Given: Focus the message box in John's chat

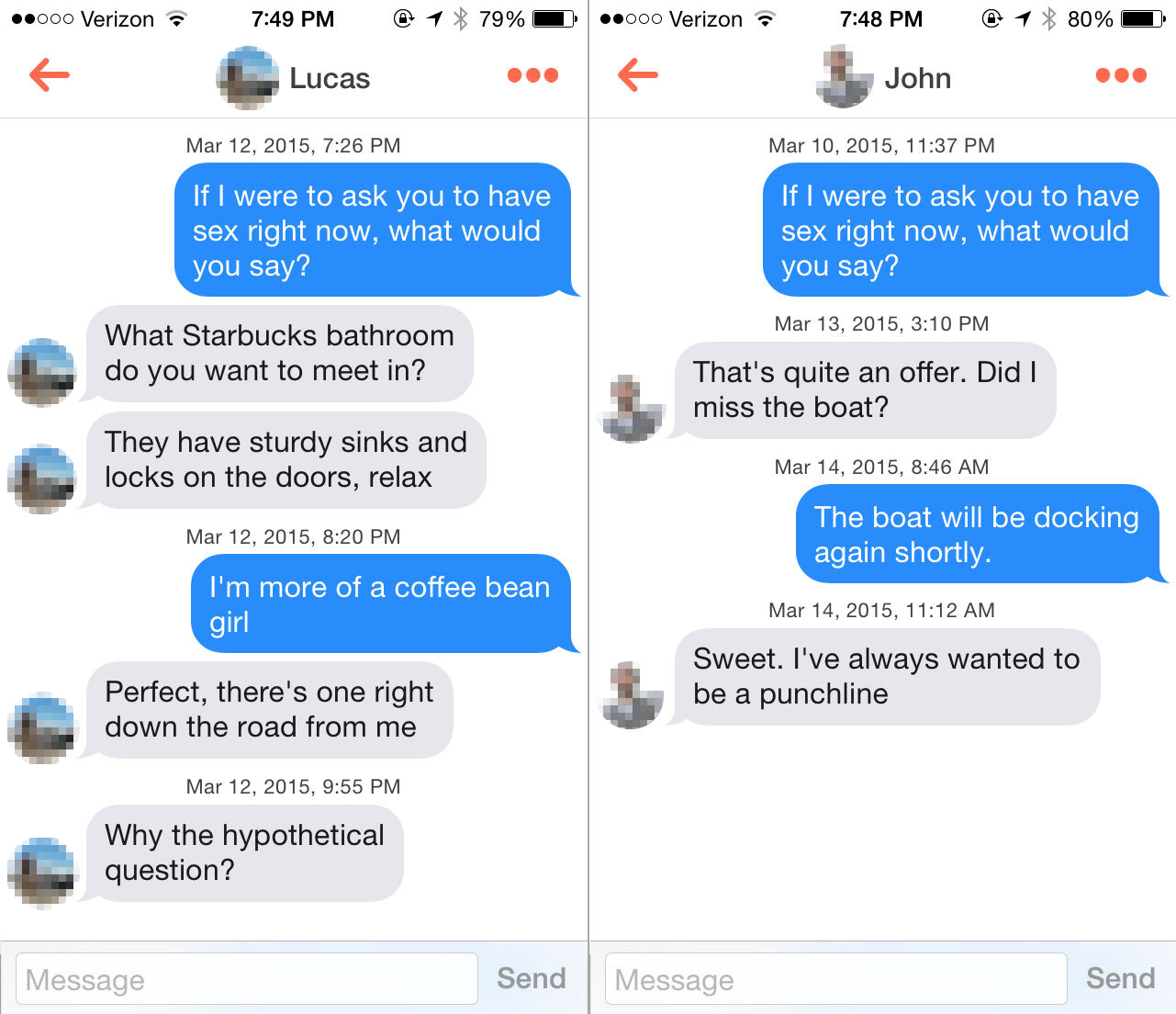Looking at the screenshot, I should click(835, 979).
